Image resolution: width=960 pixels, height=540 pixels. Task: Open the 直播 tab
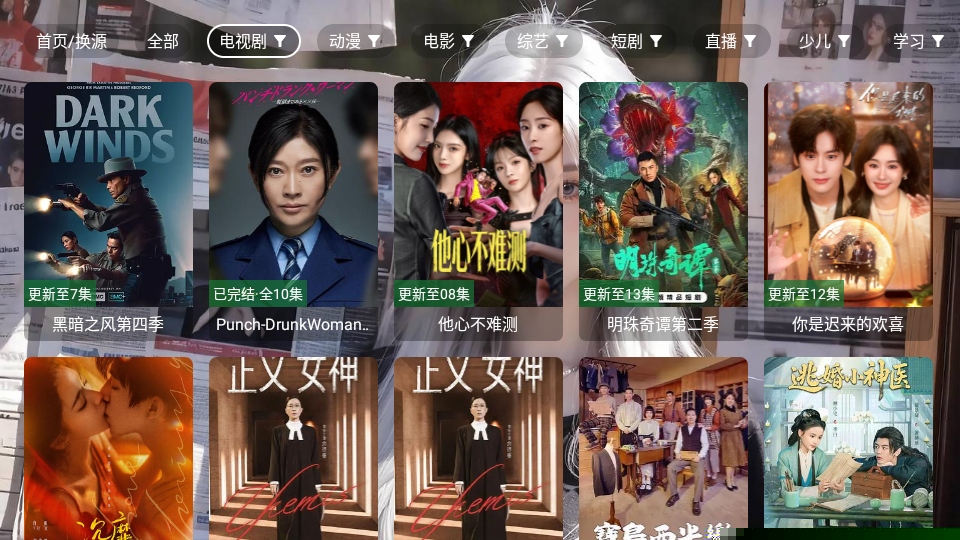point(730,41)
